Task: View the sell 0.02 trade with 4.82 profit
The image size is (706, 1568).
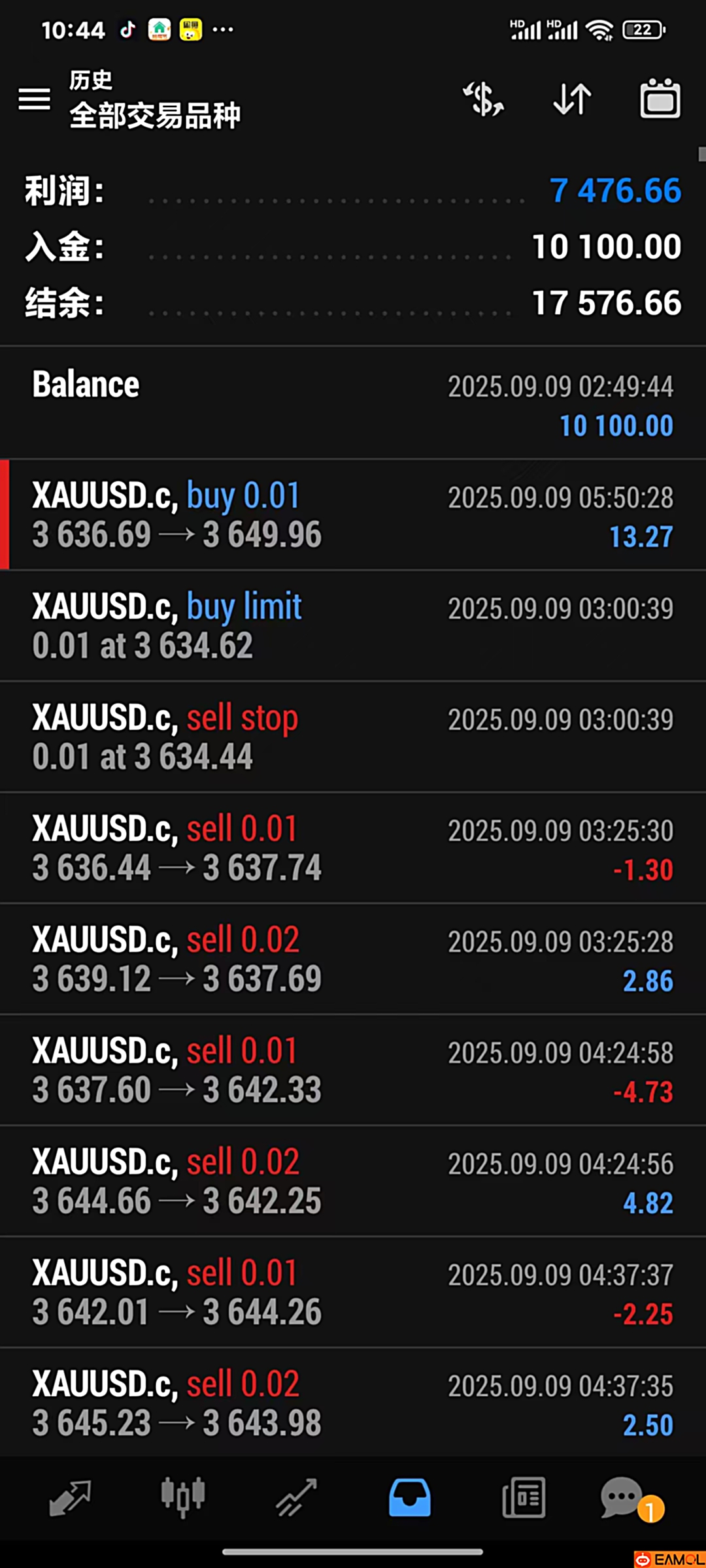Action: pyautogui.click(x=353, y=1181)
